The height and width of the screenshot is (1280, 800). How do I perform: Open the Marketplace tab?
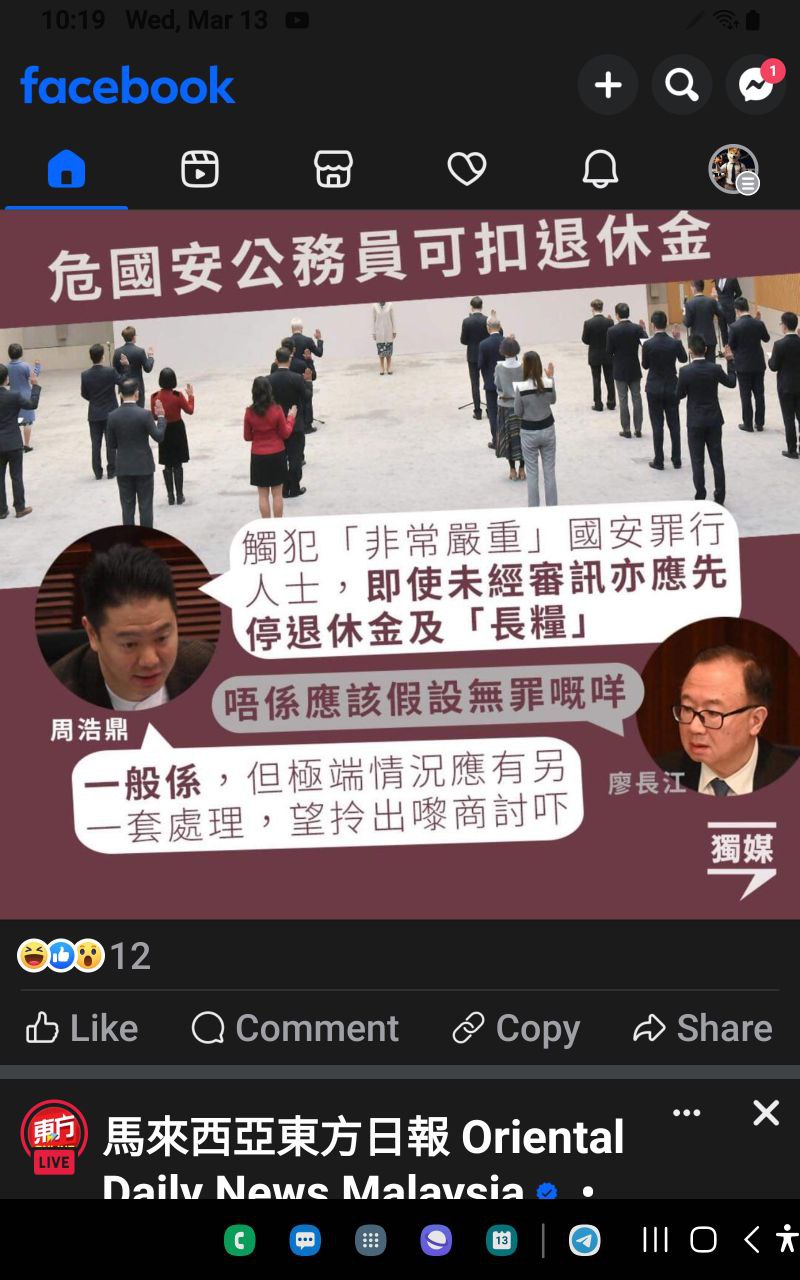point(333,169)
